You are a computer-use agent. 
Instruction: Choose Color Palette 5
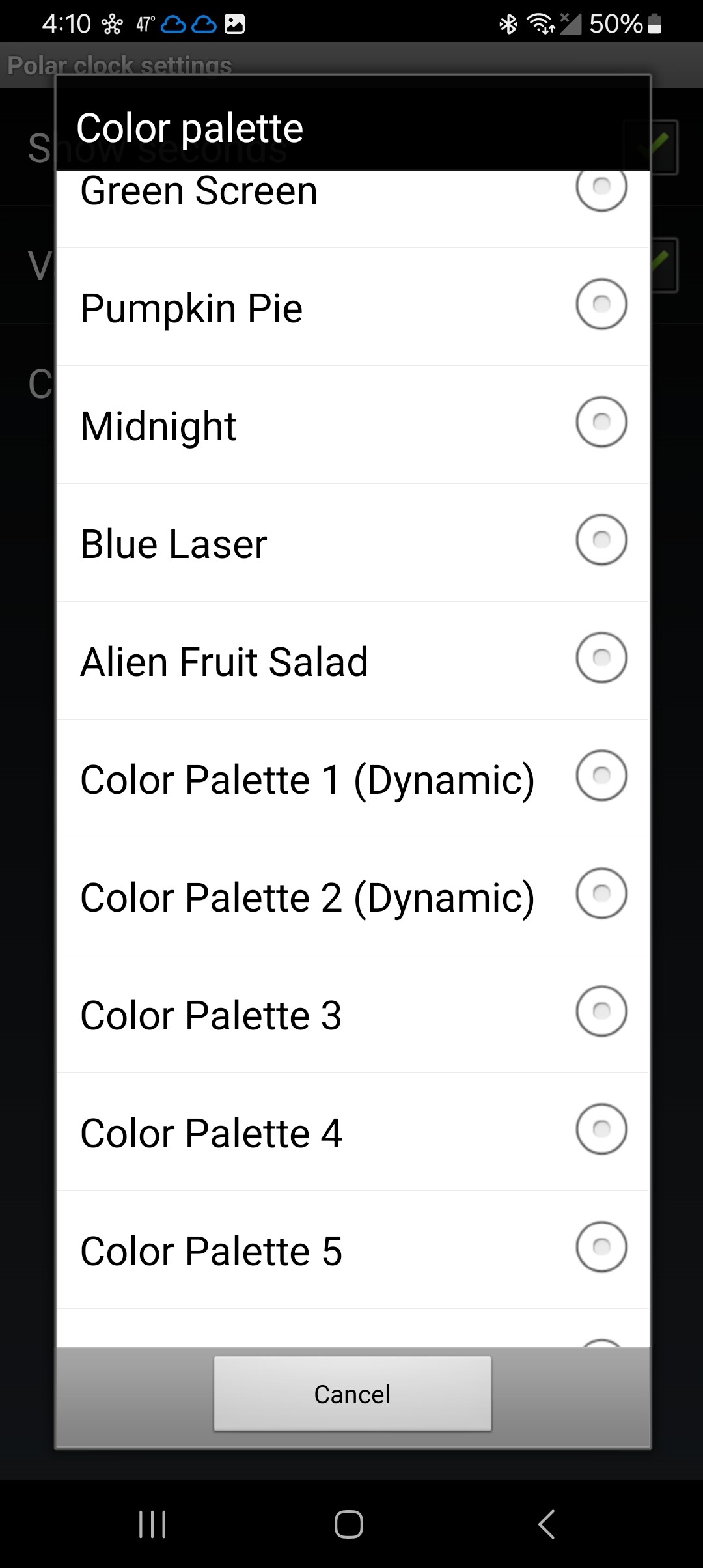tap(353, 1250)
